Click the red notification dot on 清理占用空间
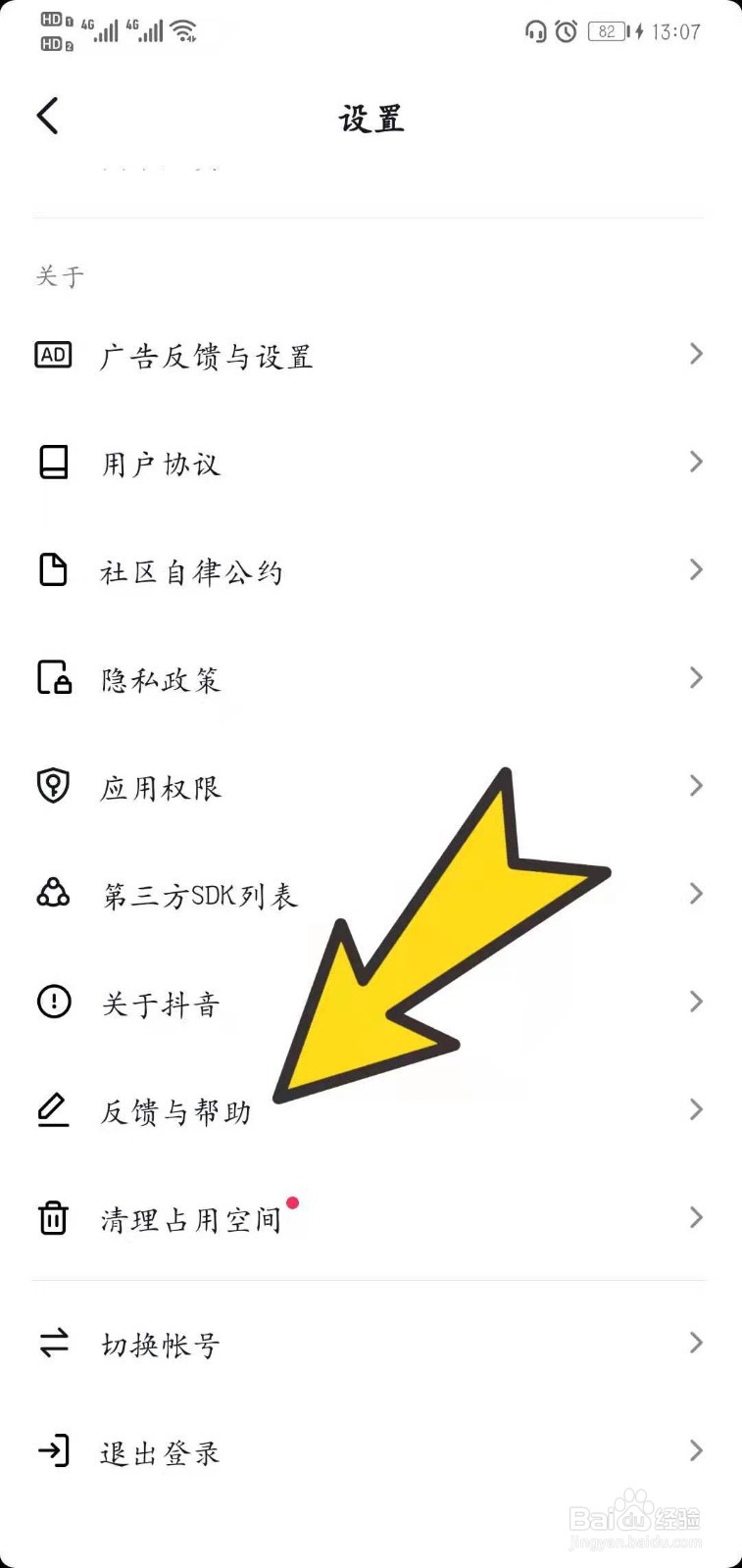This screenshot has width=742, height=1568. coord(293,1203)
